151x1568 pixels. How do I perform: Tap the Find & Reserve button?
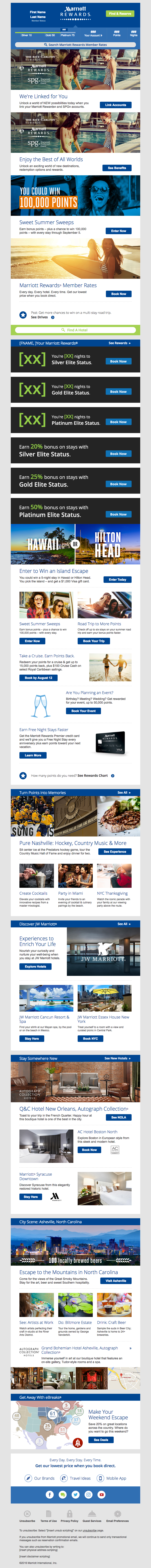(x=120, y=13)
